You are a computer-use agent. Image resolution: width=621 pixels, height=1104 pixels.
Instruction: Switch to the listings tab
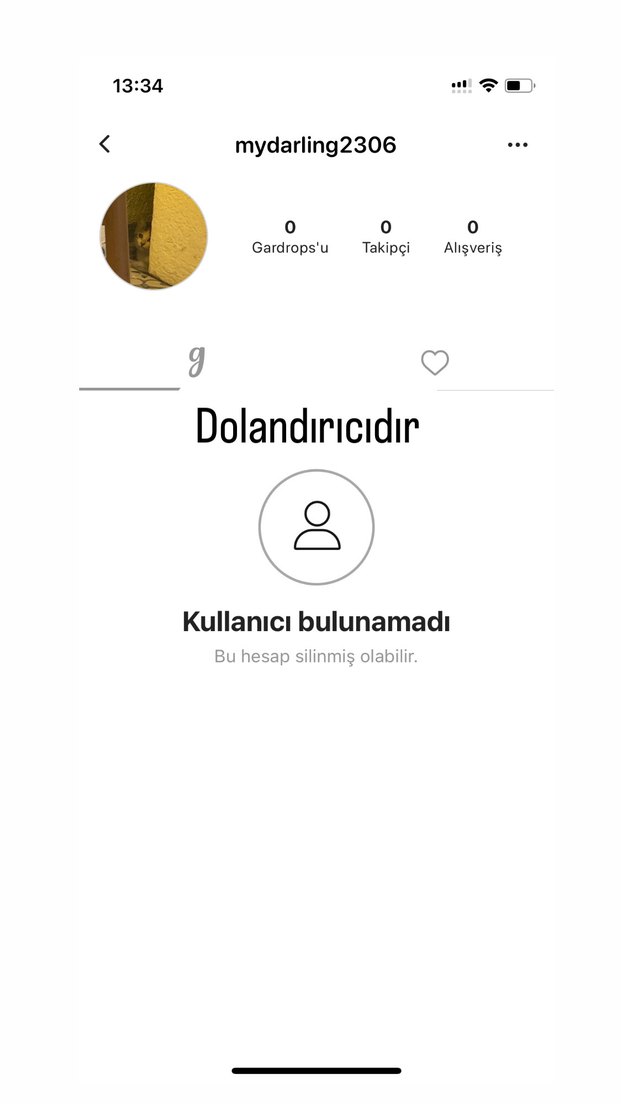[x=196, y=361]
